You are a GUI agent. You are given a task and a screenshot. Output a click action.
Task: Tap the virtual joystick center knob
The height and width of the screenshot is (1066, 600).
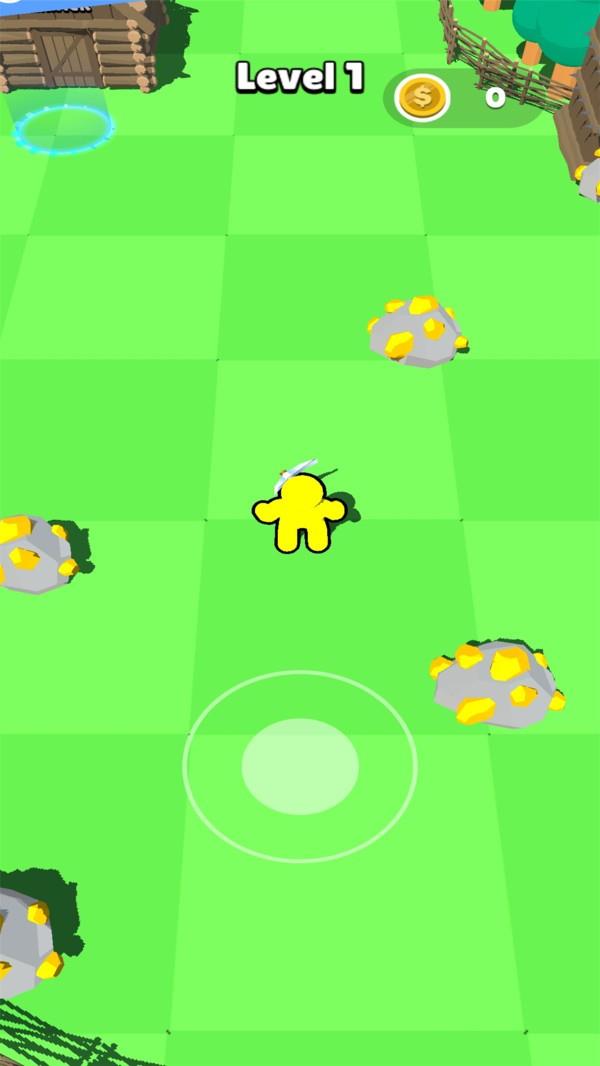click(x=300, y=766)
